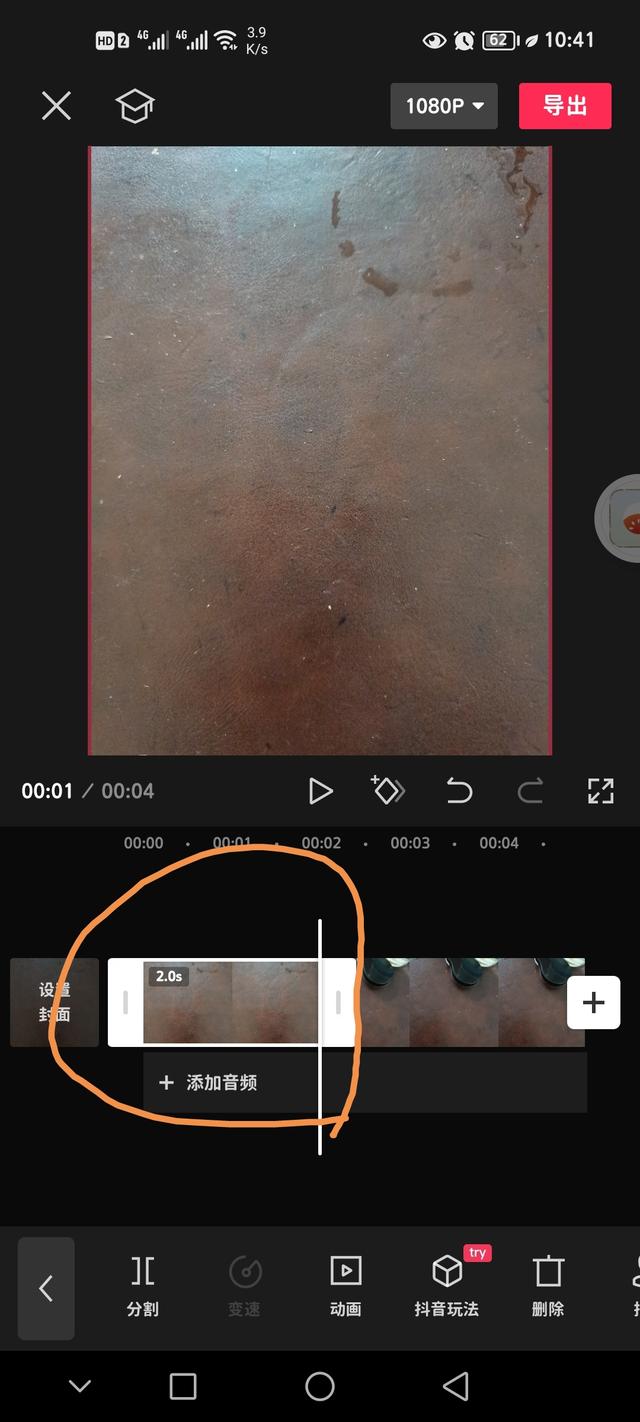
Task: Split the clip with 分割
Action: click(x=142, y=1286)
